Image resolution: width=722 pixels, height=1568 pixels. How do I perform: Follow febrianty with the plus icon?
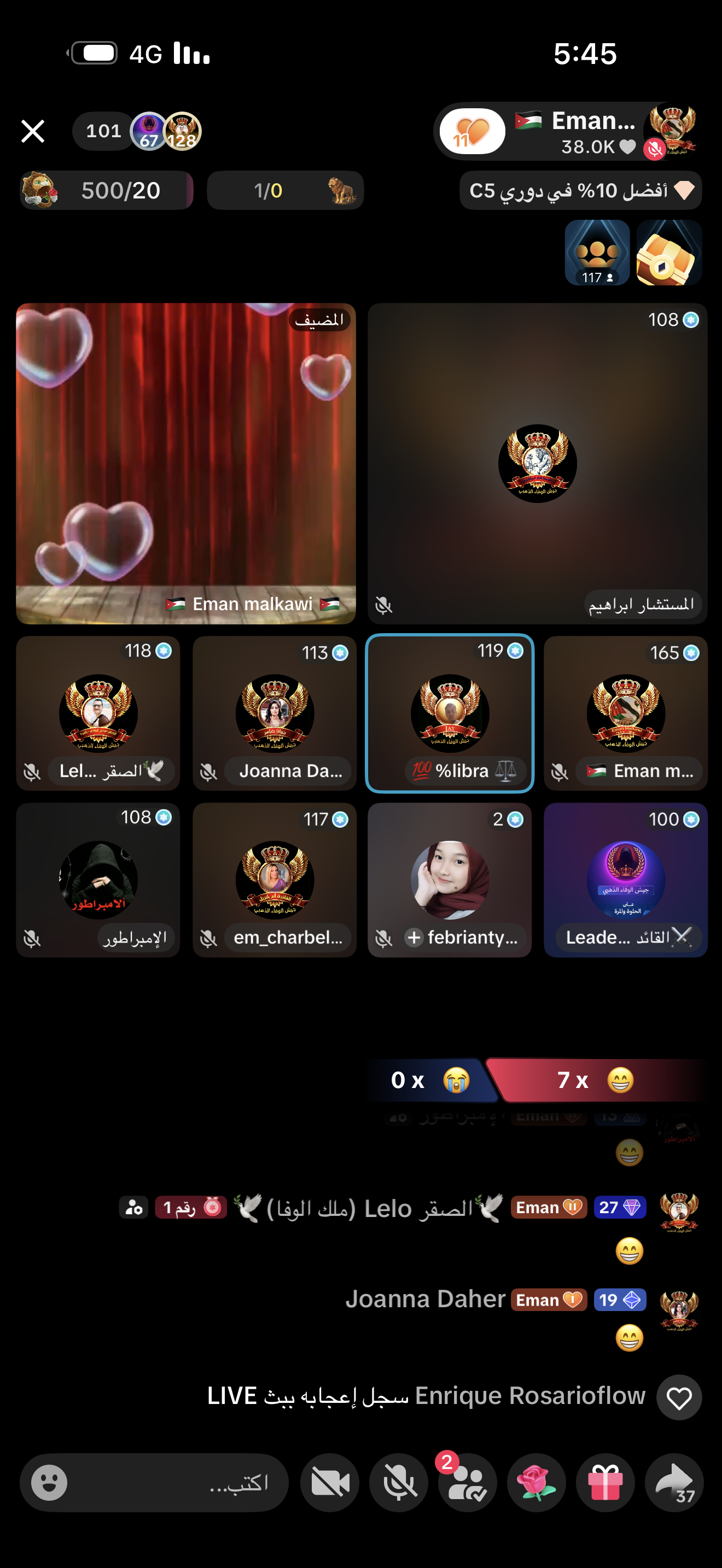coord(414,938)
